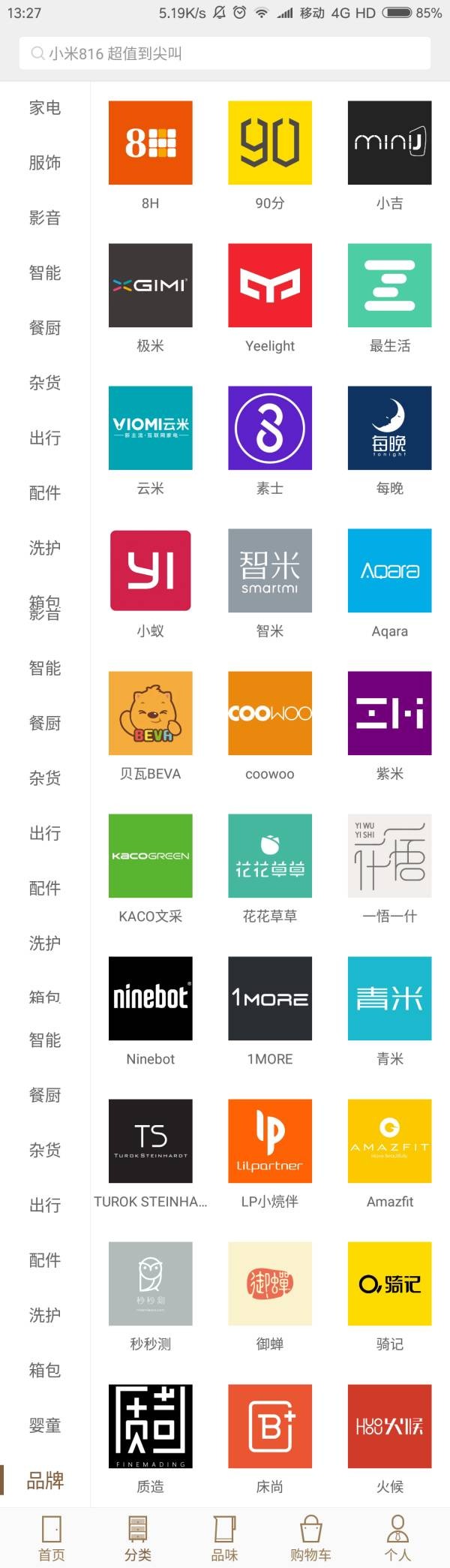View the 贝瓦BEVA brand

pyautogui.click(x=150, y=713)
